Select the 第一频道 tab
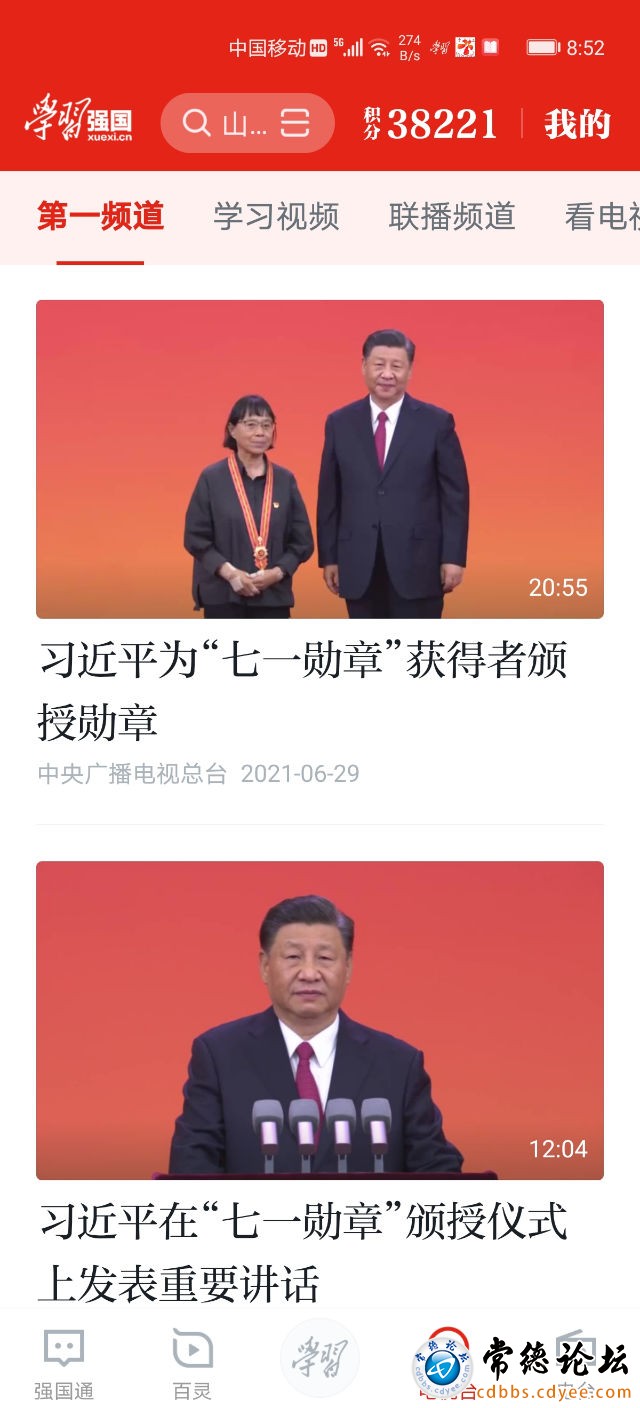 (x=100, y=216)
